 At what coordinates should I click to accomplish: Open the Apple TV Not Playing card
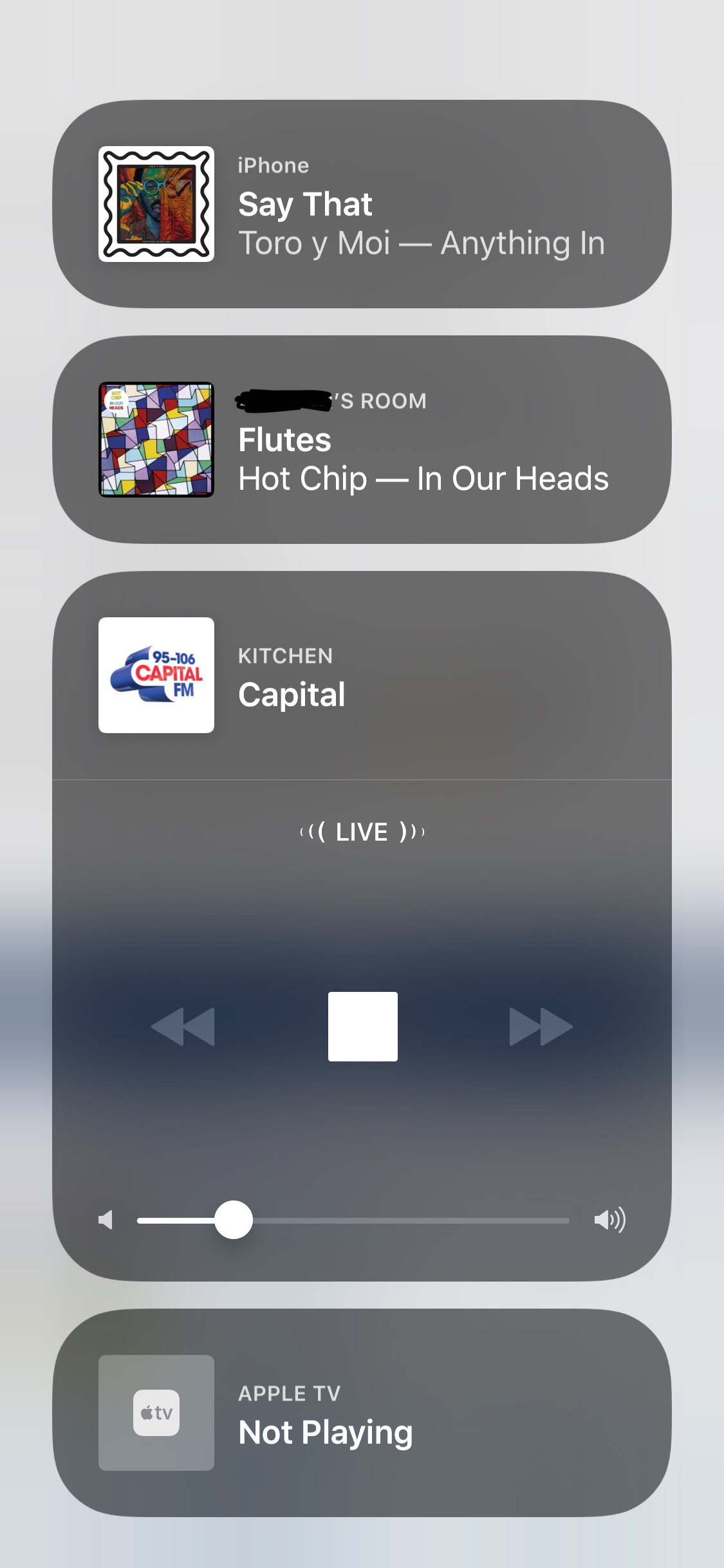click(x=362, y=1413)
